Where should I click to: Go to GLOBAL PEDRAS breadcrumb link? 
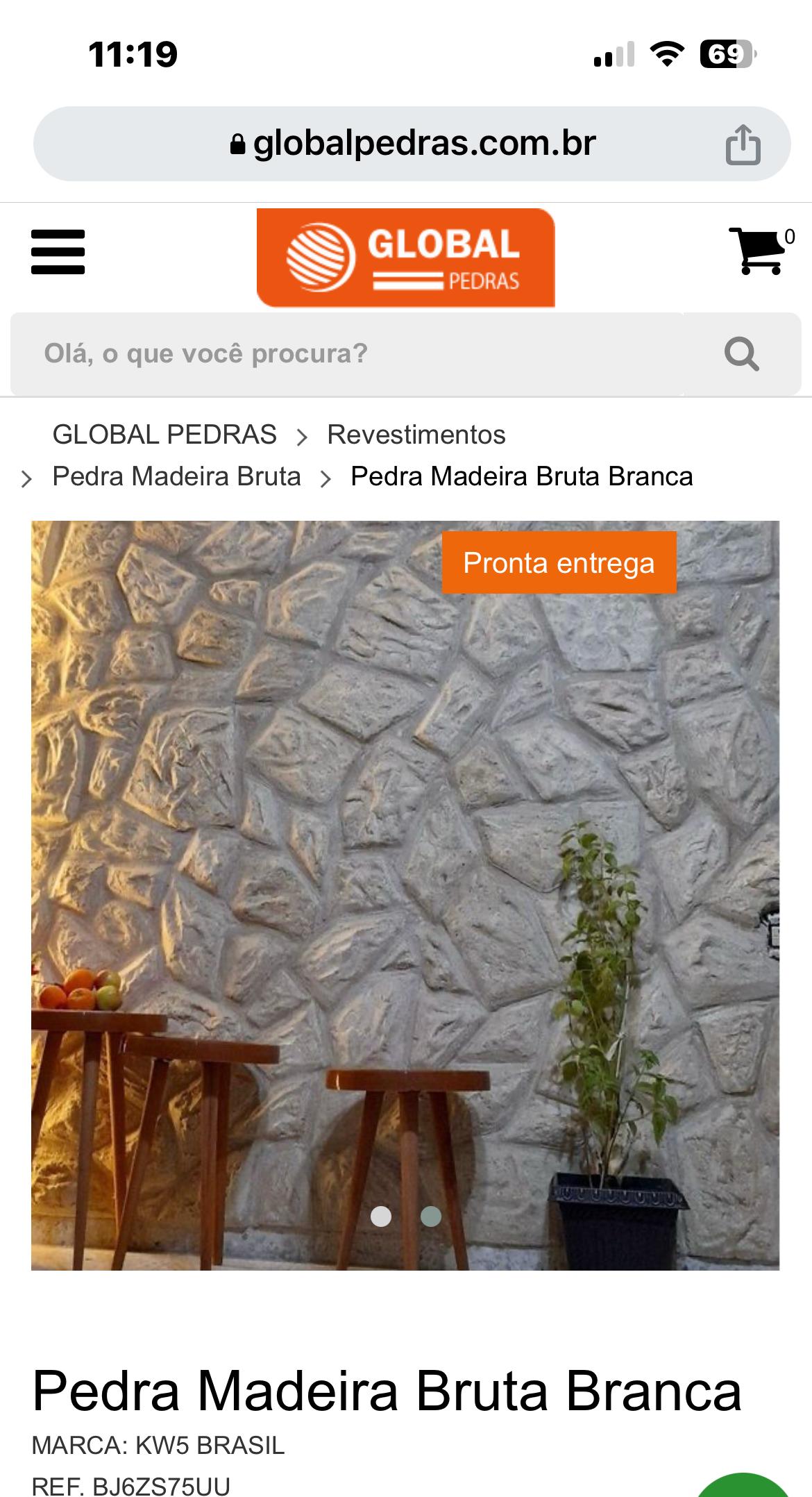pyautogui.click(x=164, y=435)
